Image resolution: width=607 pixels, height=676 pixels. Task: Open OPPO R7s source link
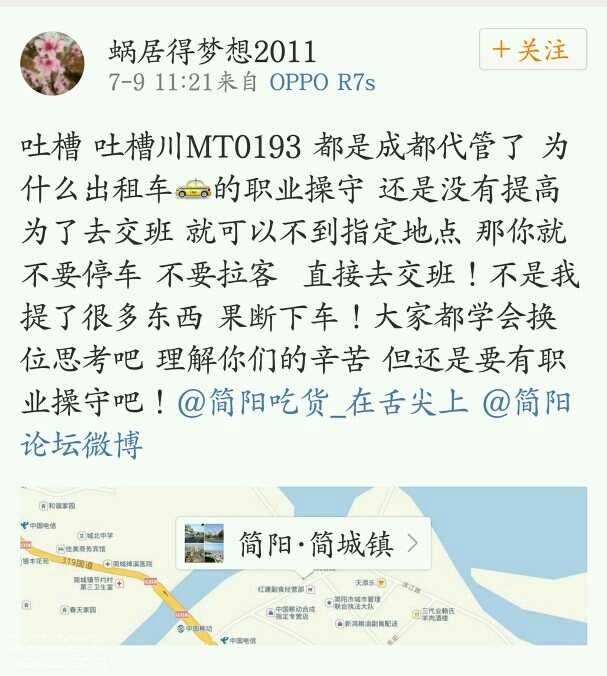tap(322, 82)
